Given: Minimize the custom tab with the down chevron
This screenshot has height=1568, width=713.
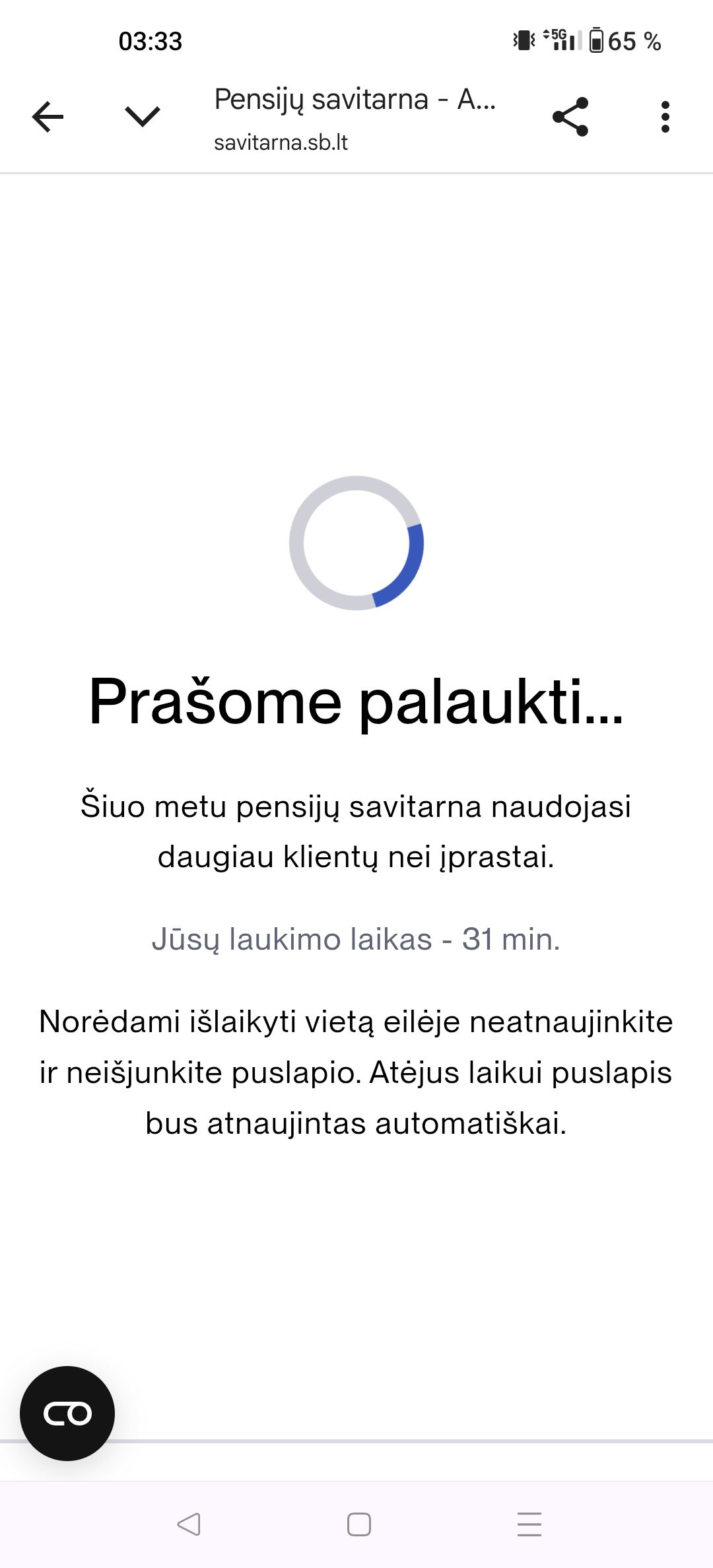Looking at the screenshot, I should click(x=142, y=117).
